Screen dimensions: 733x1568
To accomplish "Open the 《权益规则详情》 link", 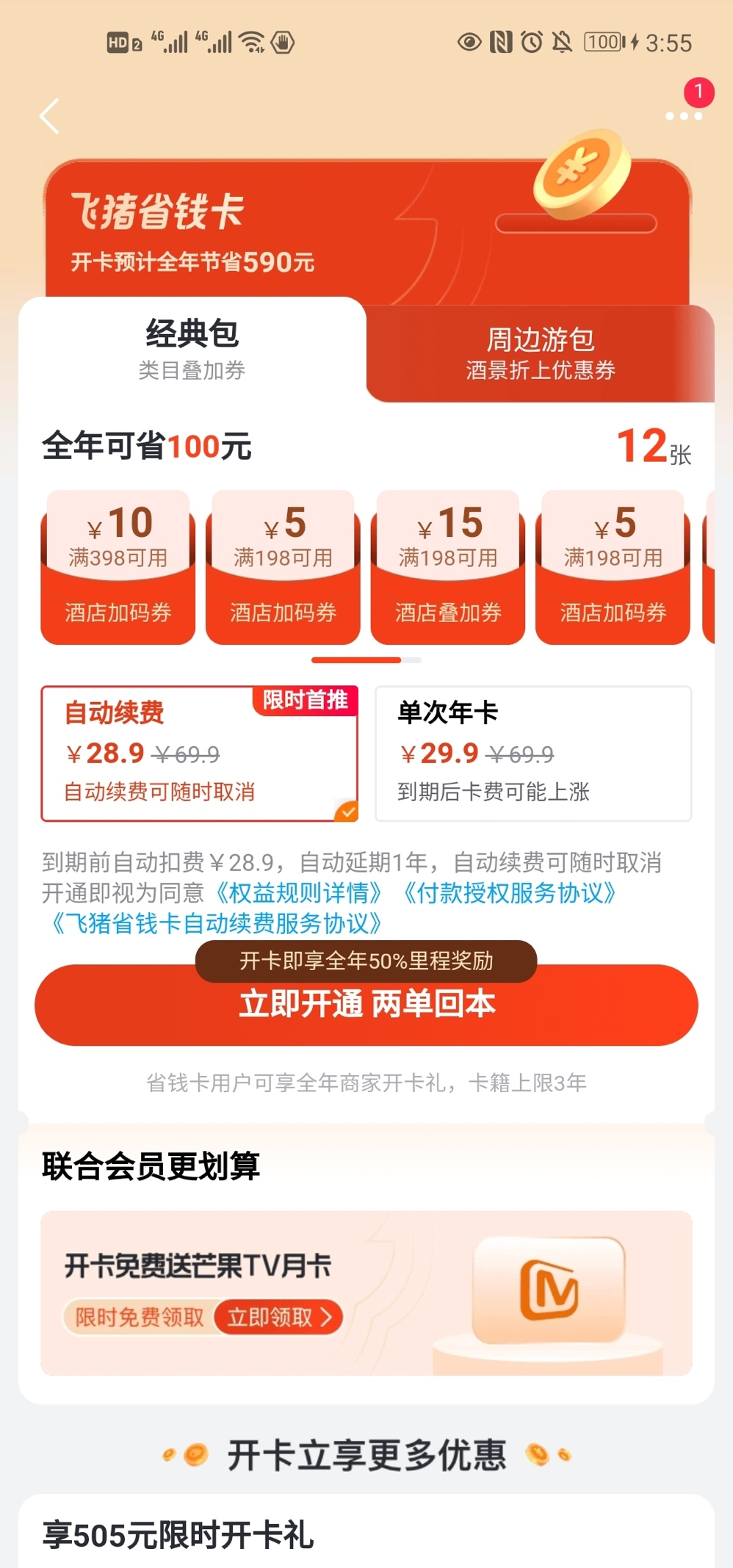I will (298, 893).
